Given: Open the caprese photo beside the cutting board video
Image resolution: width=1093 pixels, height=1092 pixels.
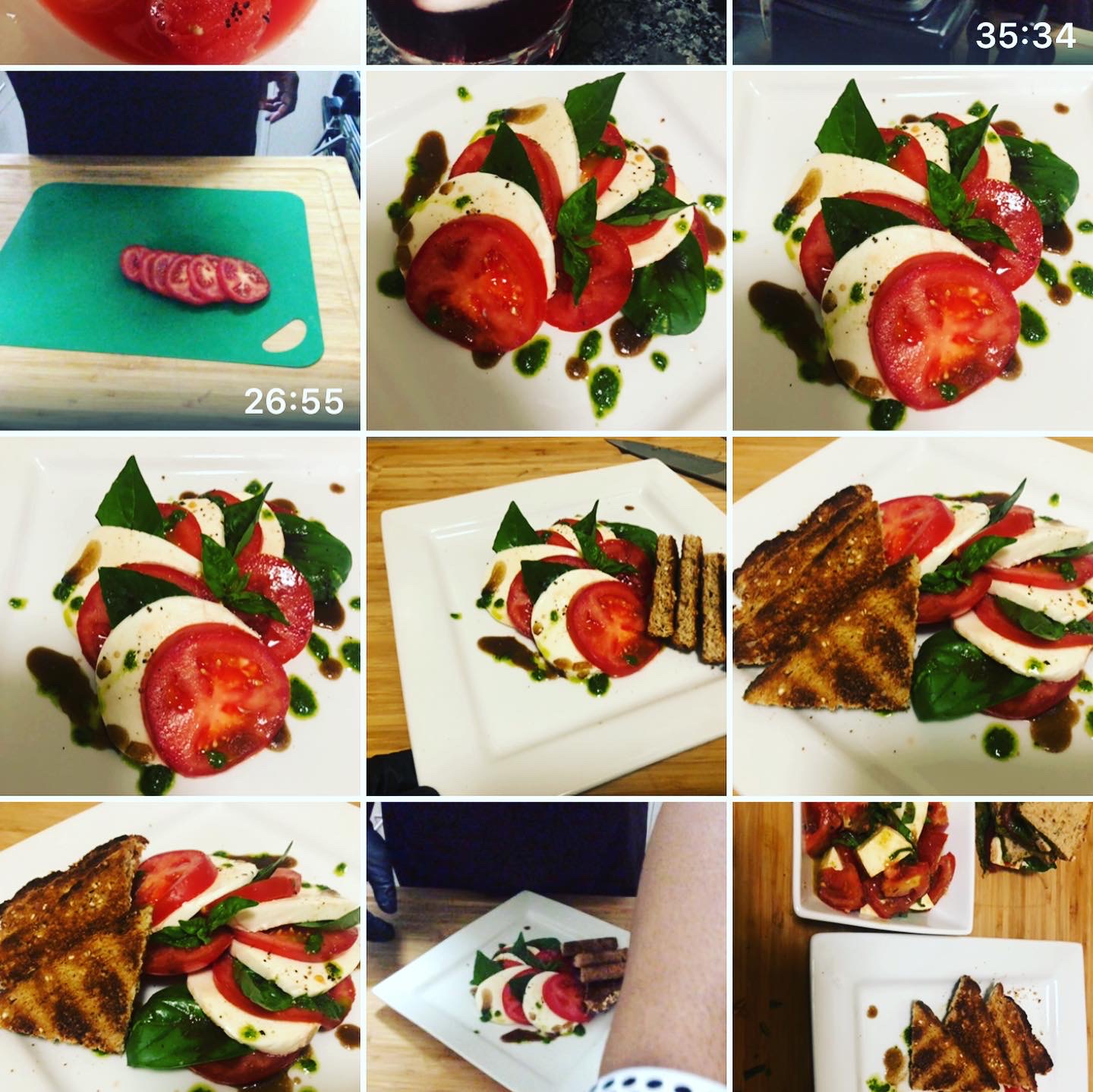Looking at the screenshot, I should pyautogui.click(x=546, y=250).
